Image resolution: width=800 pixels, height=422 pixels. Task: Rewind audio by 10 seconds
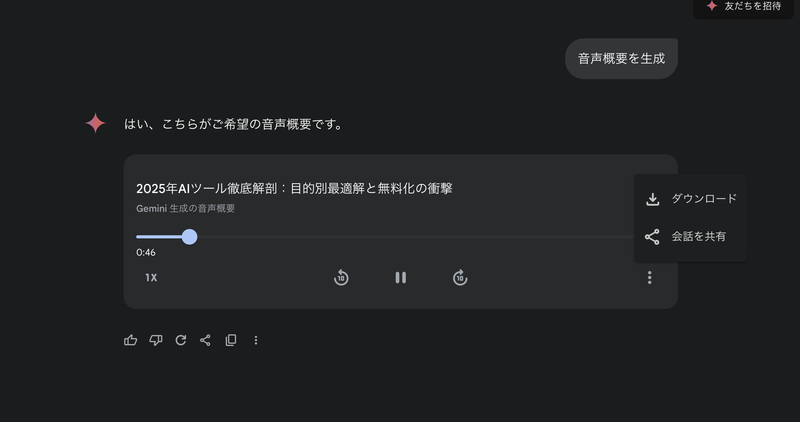point(341,278)
